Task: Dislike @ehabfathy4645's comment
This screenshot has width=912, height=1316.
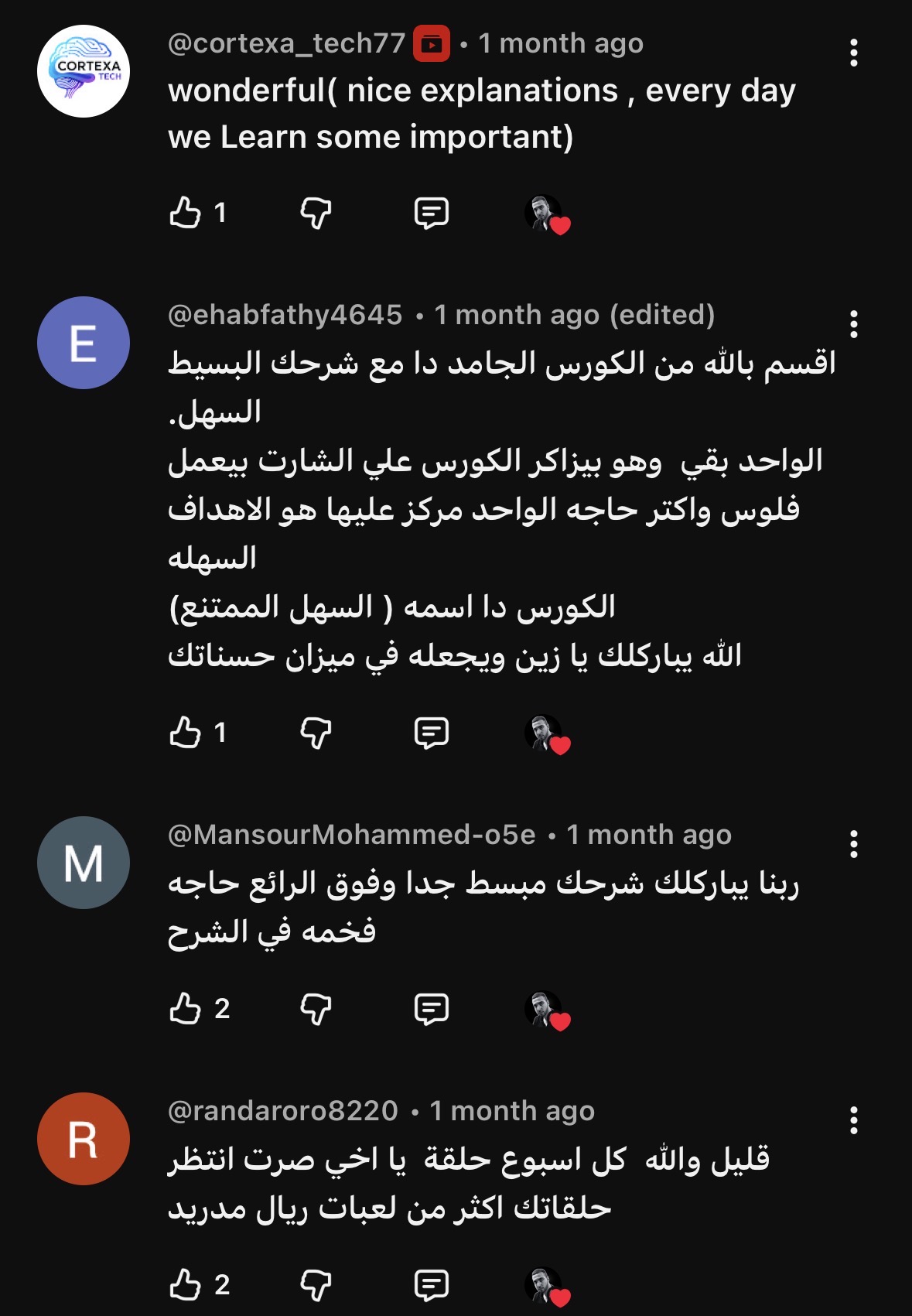Action: click(x=316, y=732)
